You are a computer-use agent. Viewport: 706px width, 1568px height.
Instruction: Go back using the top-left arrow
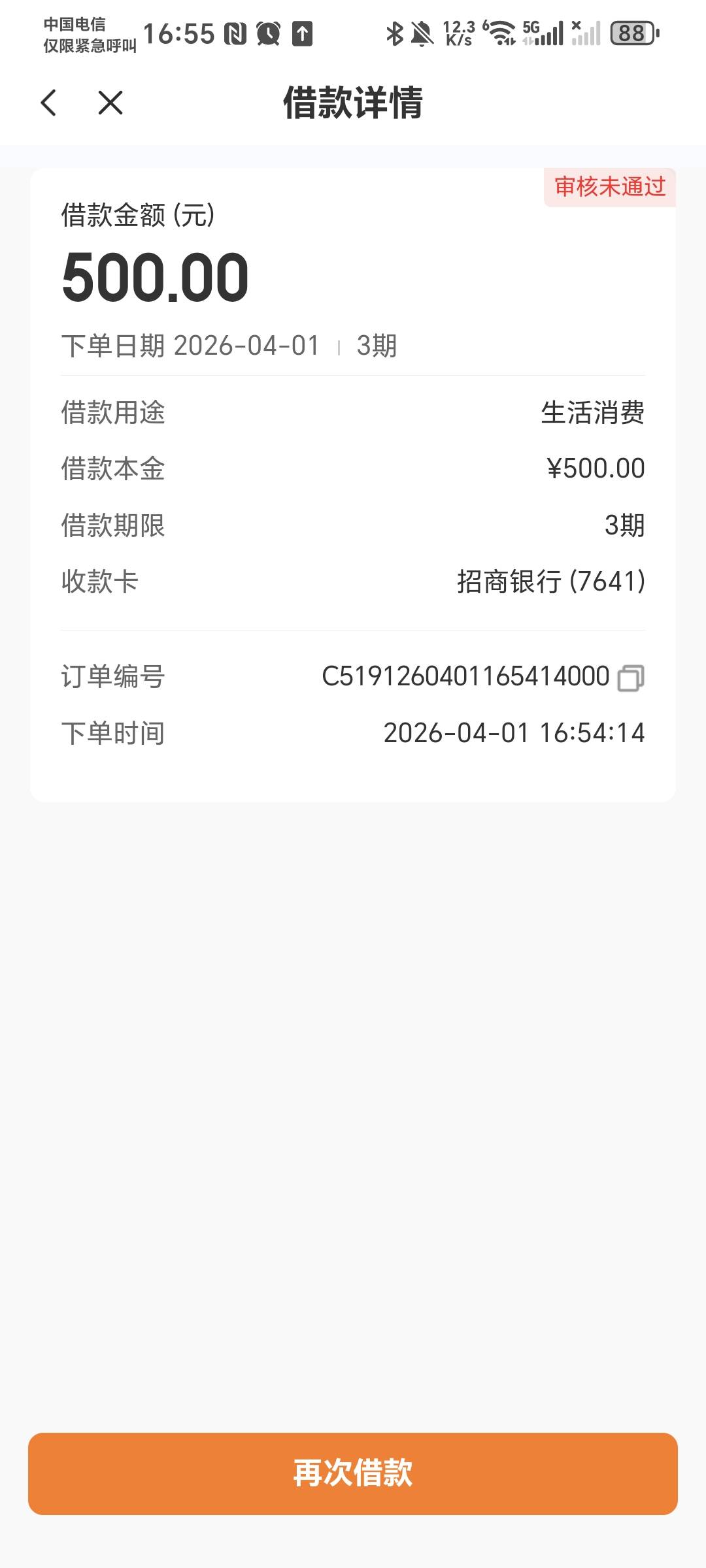(49, 103)
